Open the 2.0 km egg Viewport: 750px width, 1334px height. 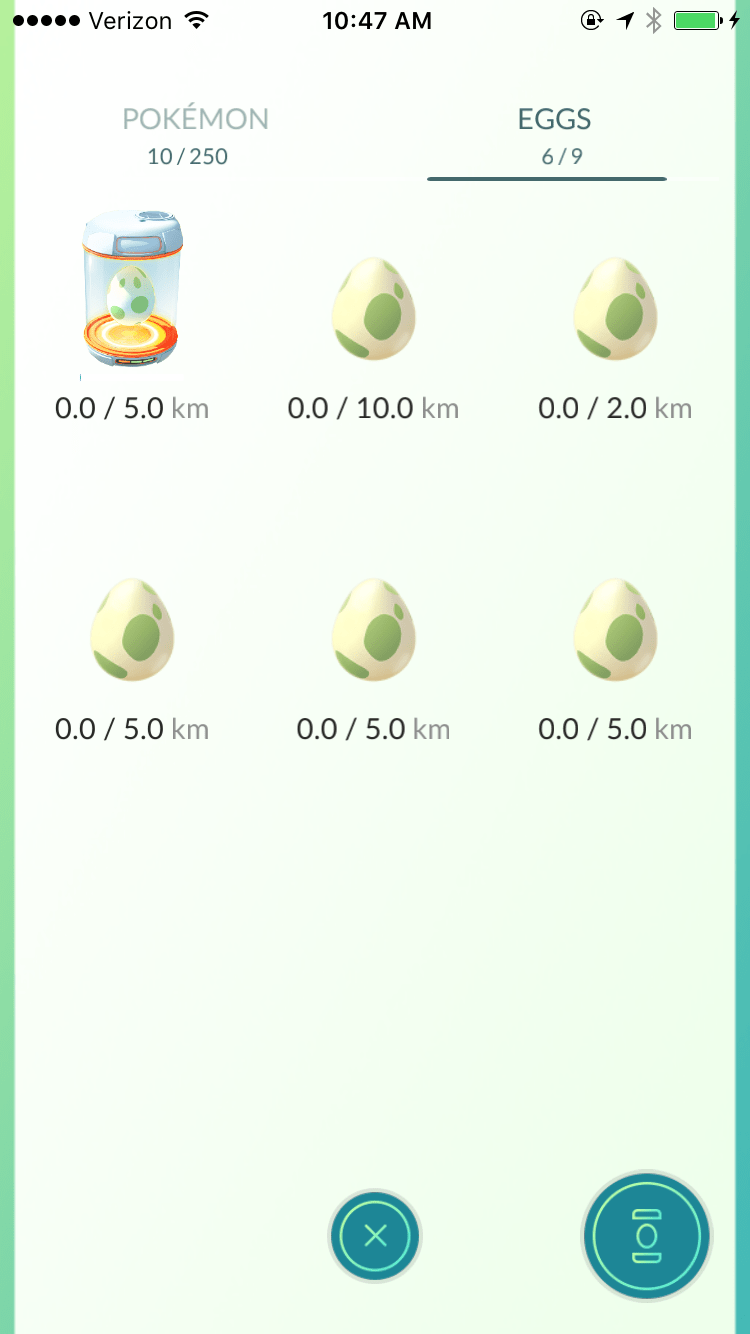point(615,309)
